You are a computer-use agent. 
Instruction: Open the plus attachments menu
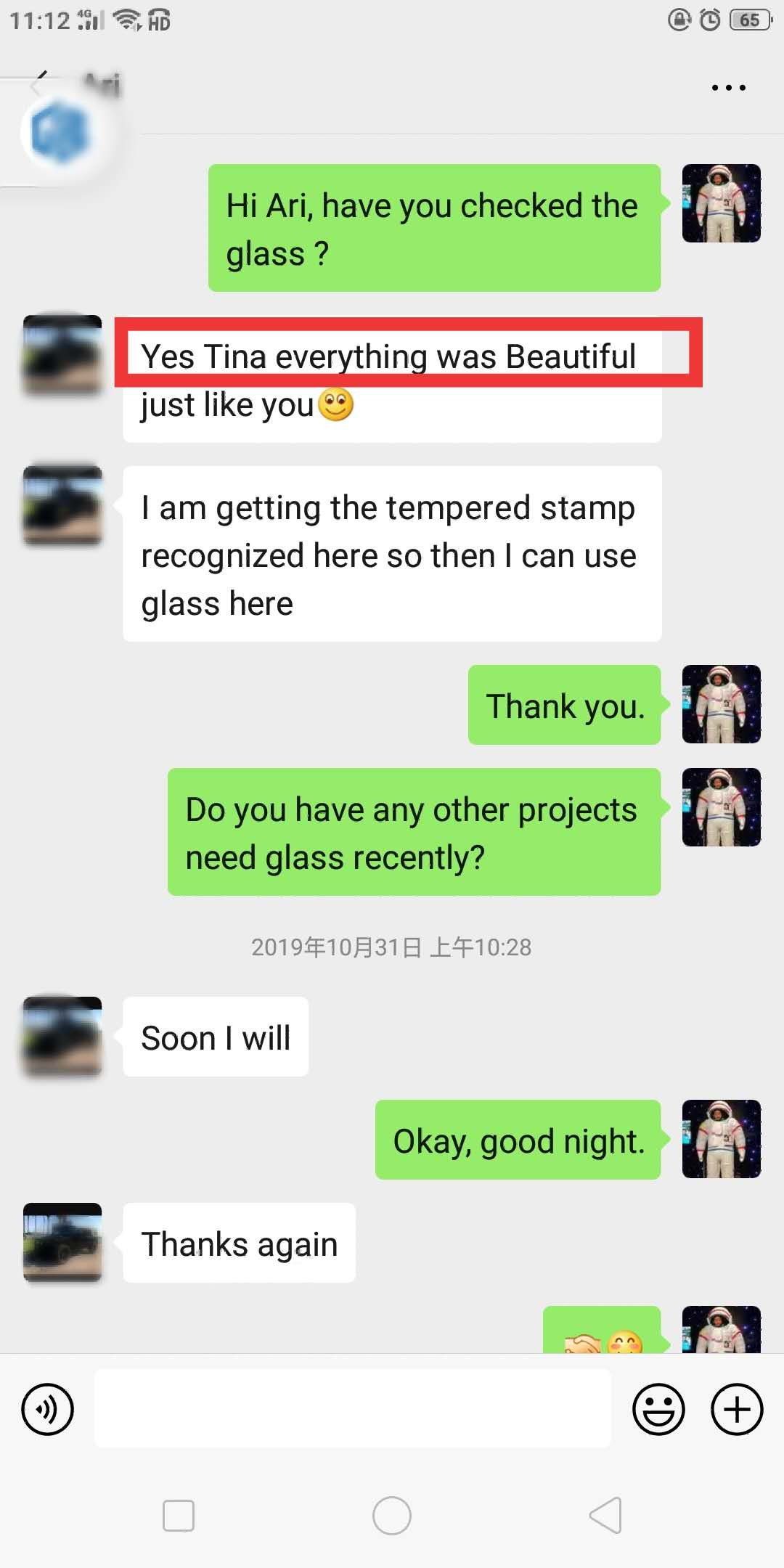[736, 1410]
